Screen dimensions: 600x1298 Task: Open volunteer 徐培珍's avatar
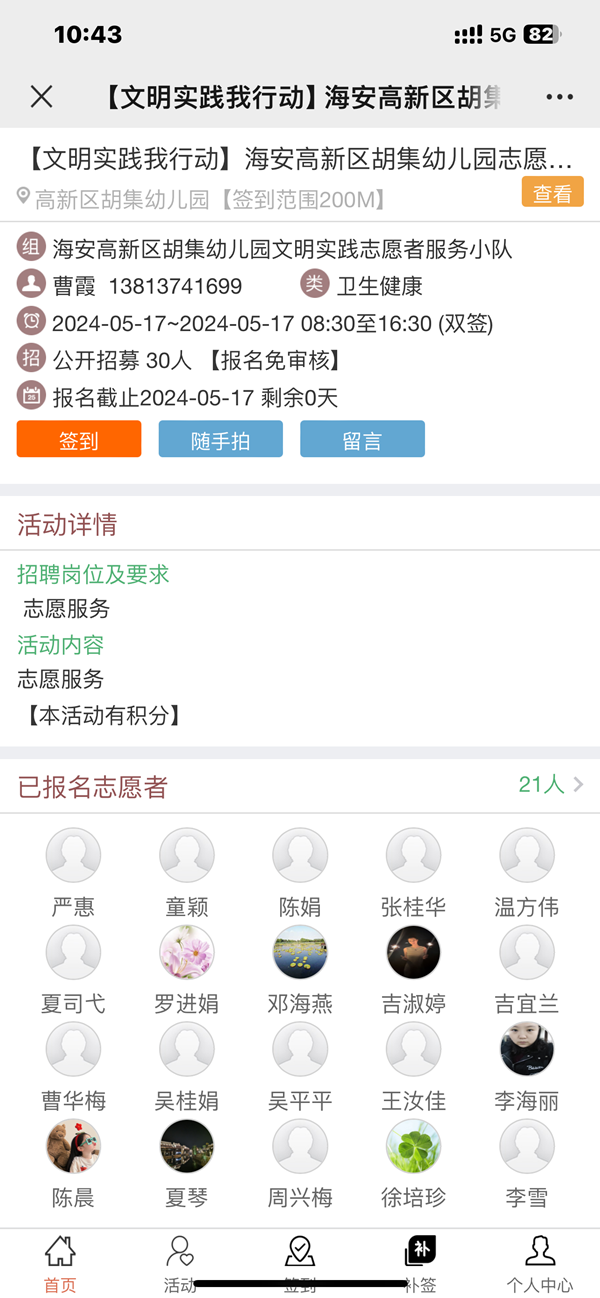point(413,1146)
